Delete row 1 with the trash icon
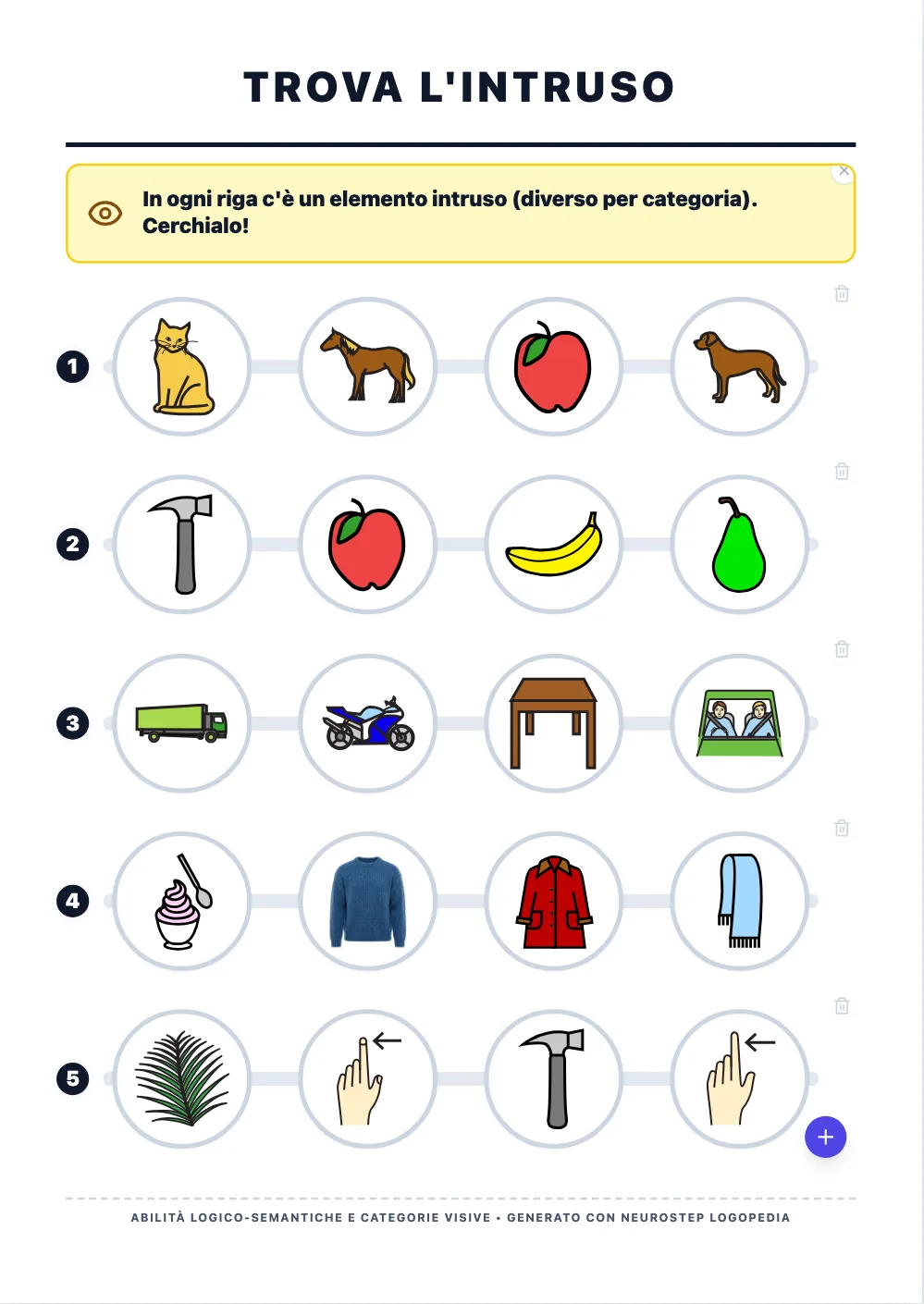 point(842,294)
